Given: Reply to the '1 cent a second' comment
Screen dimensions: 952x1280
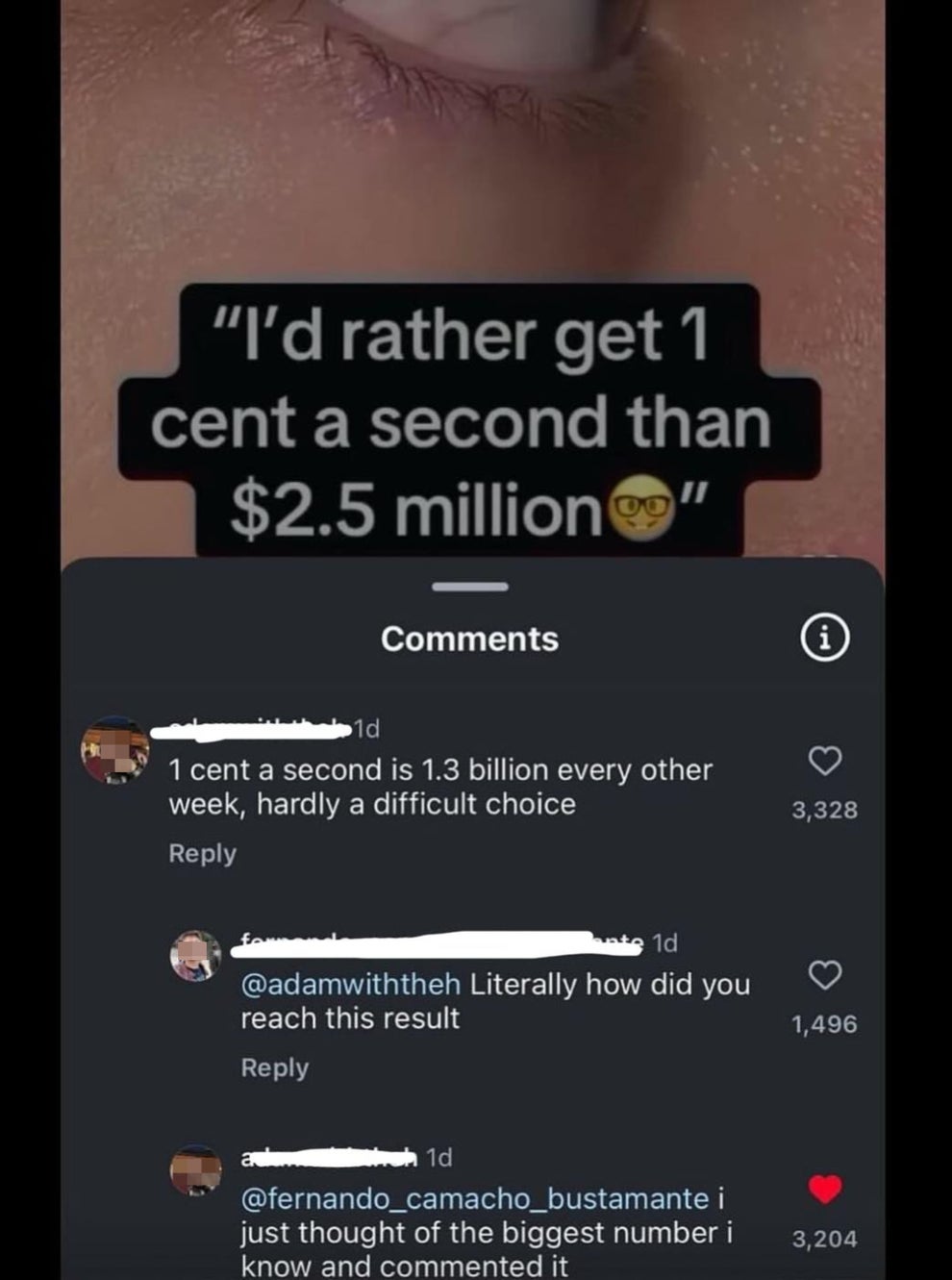Looking at the screenshot, I should tap(202, 853).
